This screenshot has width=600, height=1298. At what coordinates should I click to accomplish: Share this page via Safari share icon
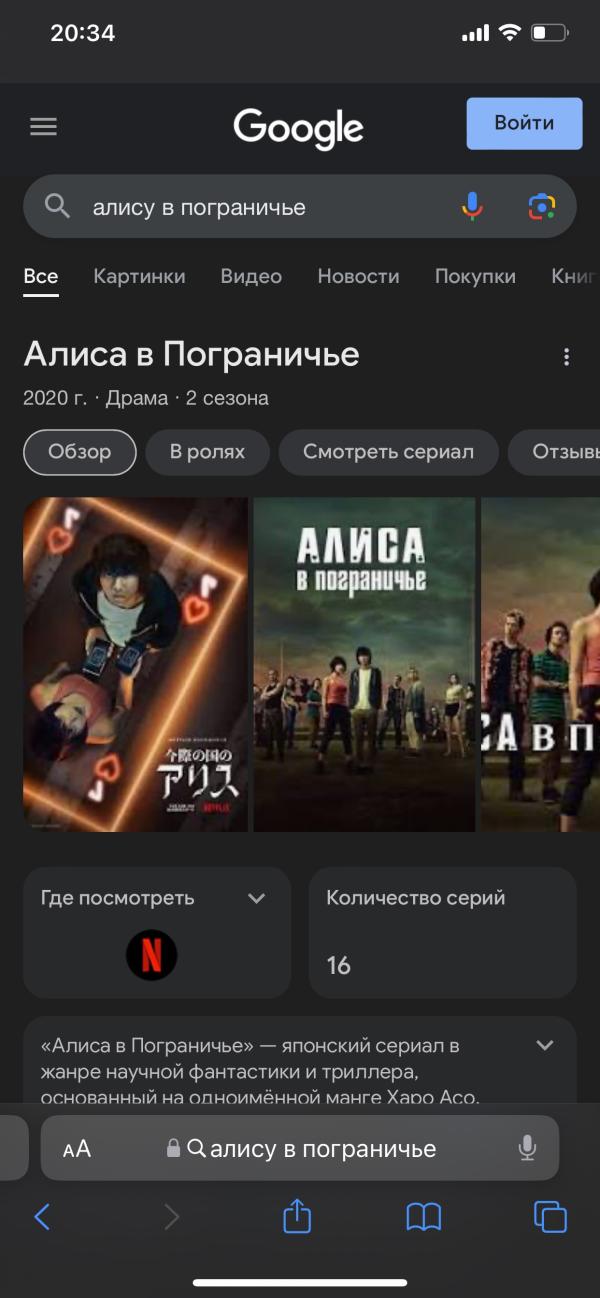pyautogui.click(x=297, y=1215)
